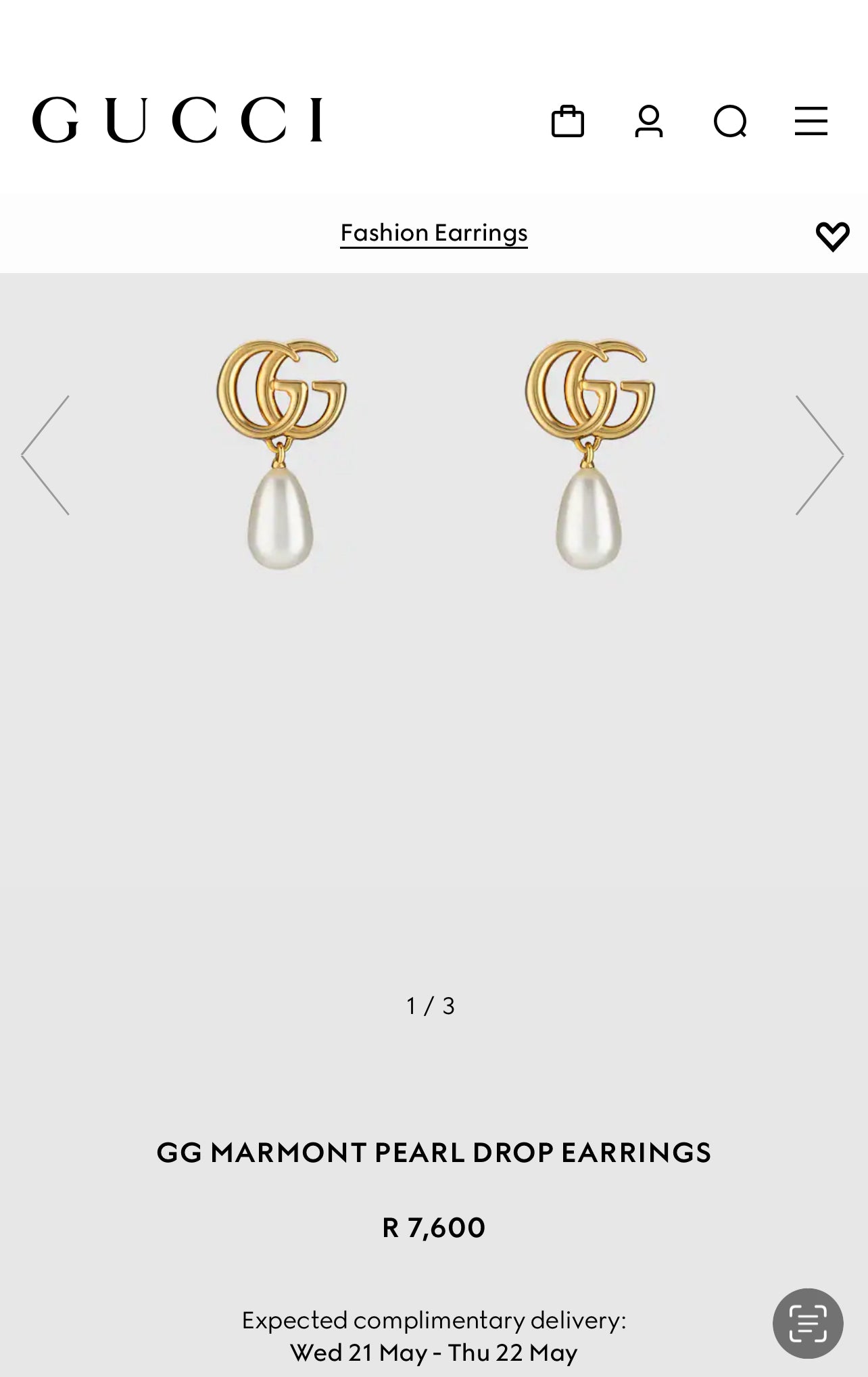Go to the Fashion Earrings category link
The height and width of the screenshot is (1377, 868).
pyautogui.click(x=433, y=233)
